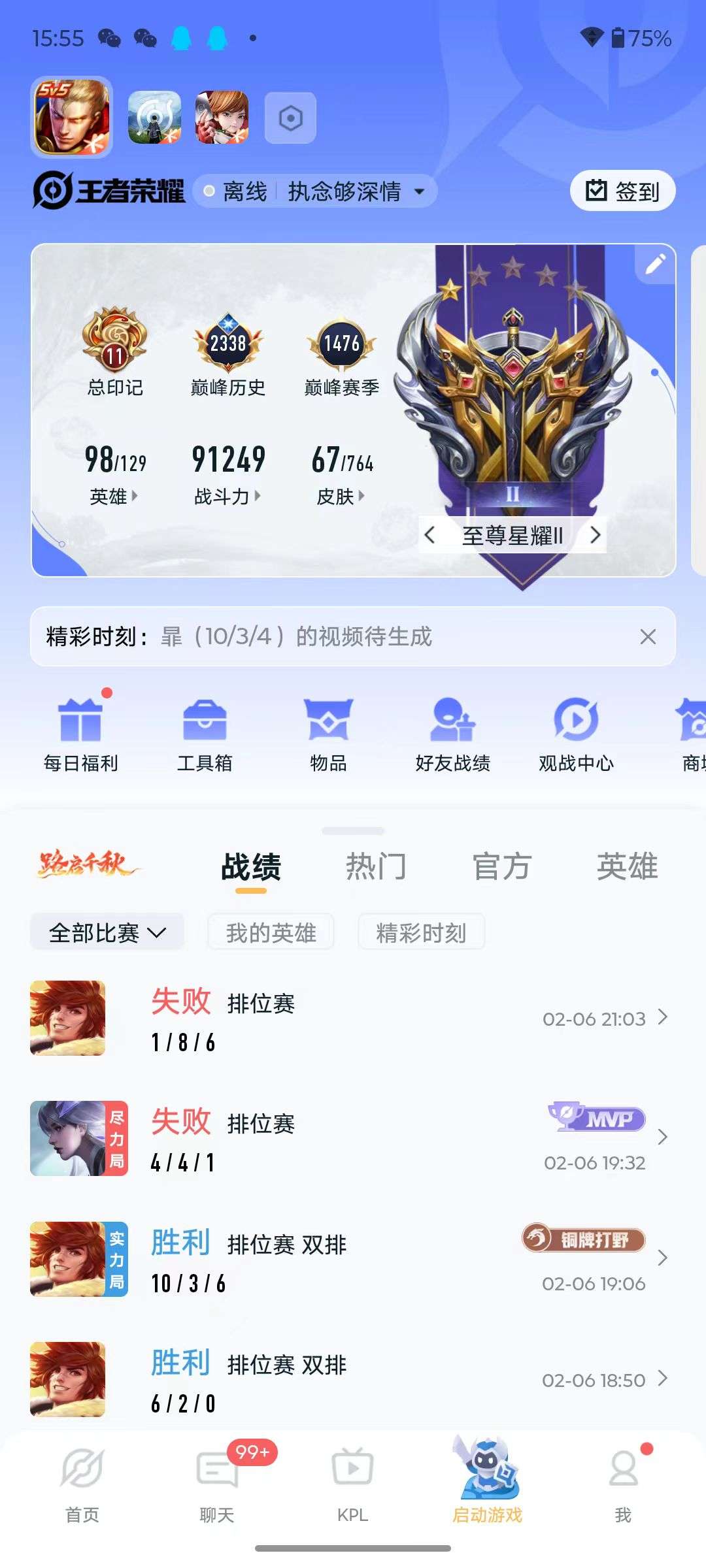The width and height of the screenshot is (706, 1568).
Task: Tap the 签到 check-in button
Action: point(621,190)
